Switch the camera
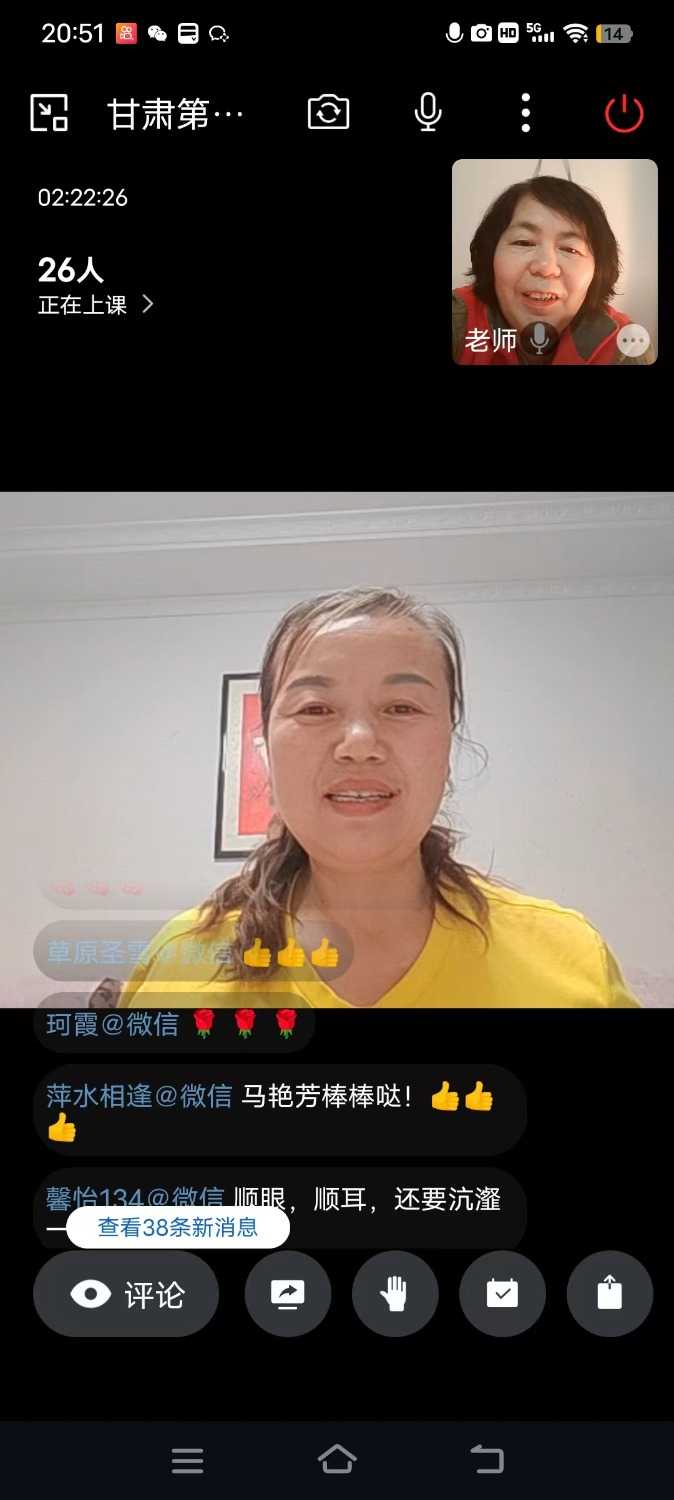This screenshot has height=1500, width=674. 328,113
